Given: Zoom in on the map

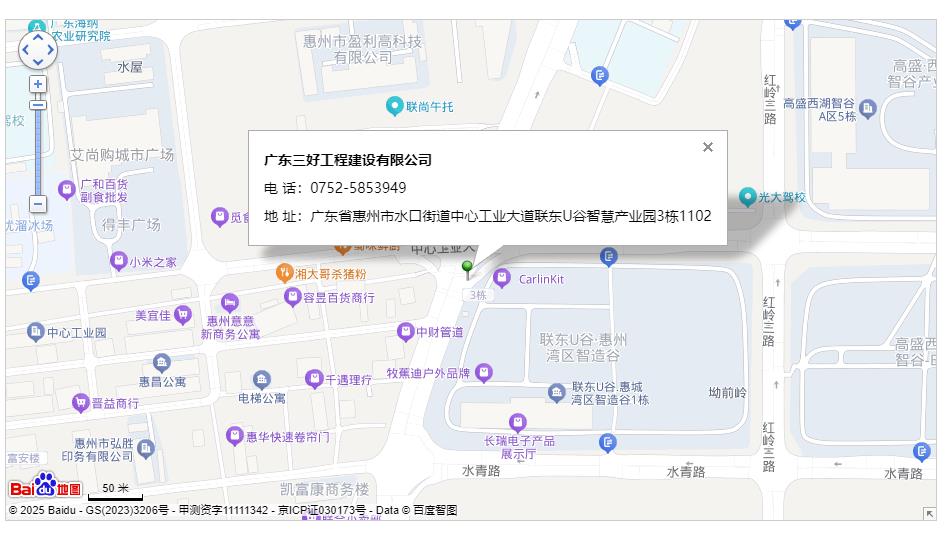Looking at the screenshot, I should click(38, 85).
